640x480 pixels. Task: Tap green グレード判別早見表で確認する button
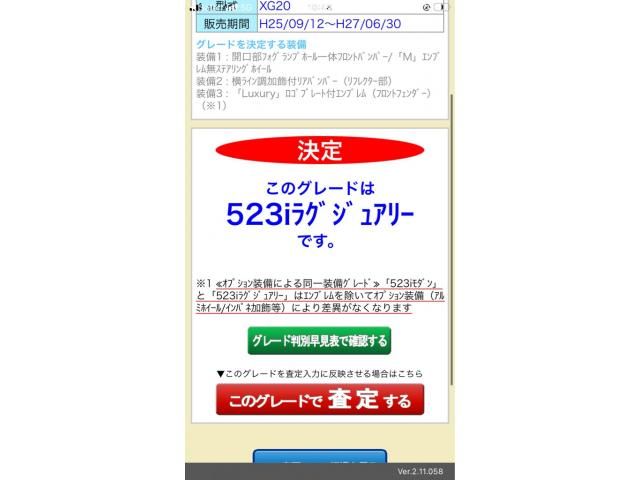pos(319,341)
